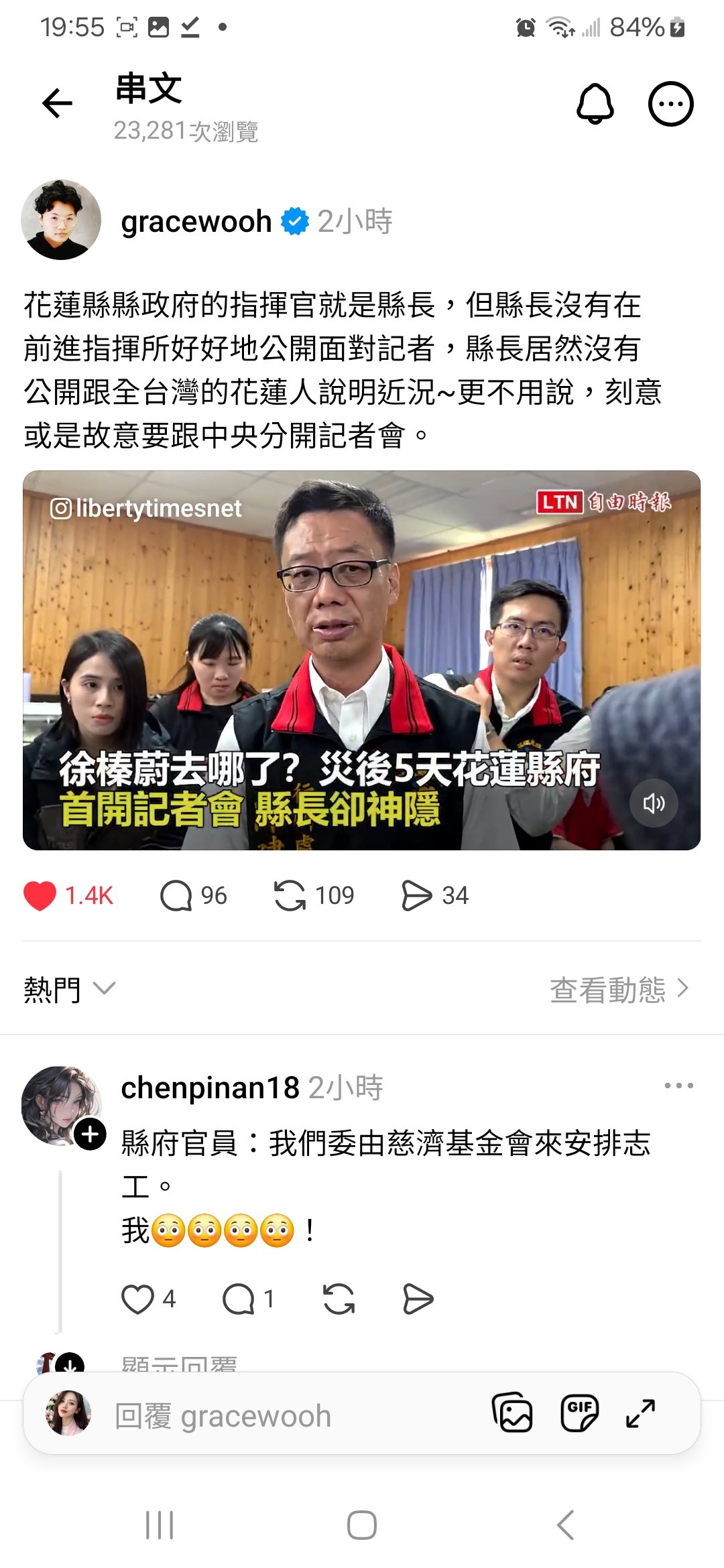The image size is (724, 1568).
Task: Repost gracewooh's post
Action: point(290,895)
